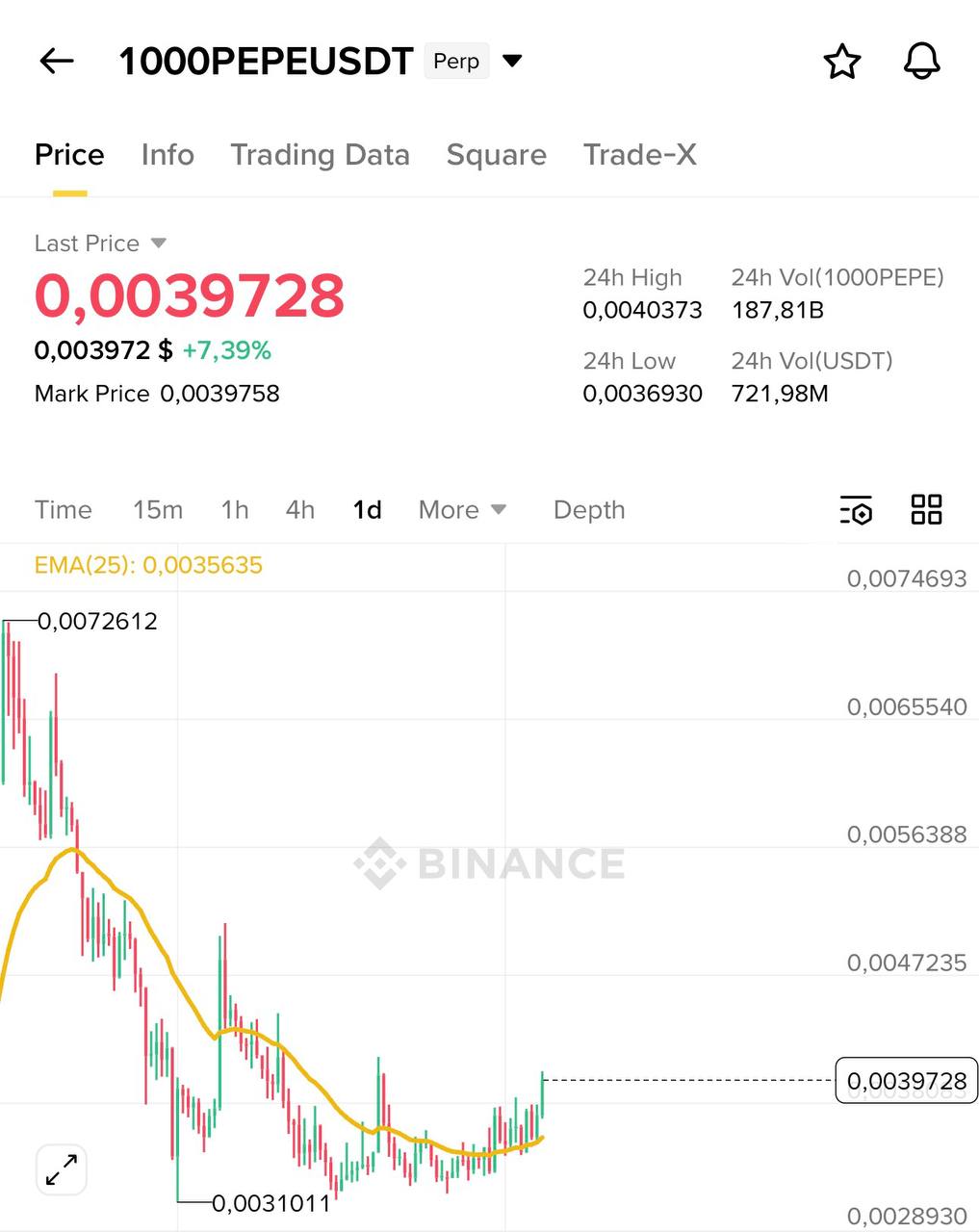Add 1000PEPEUSDT to favorites with the star
The height and width of the screenshot is (1232, 979).
842,62
